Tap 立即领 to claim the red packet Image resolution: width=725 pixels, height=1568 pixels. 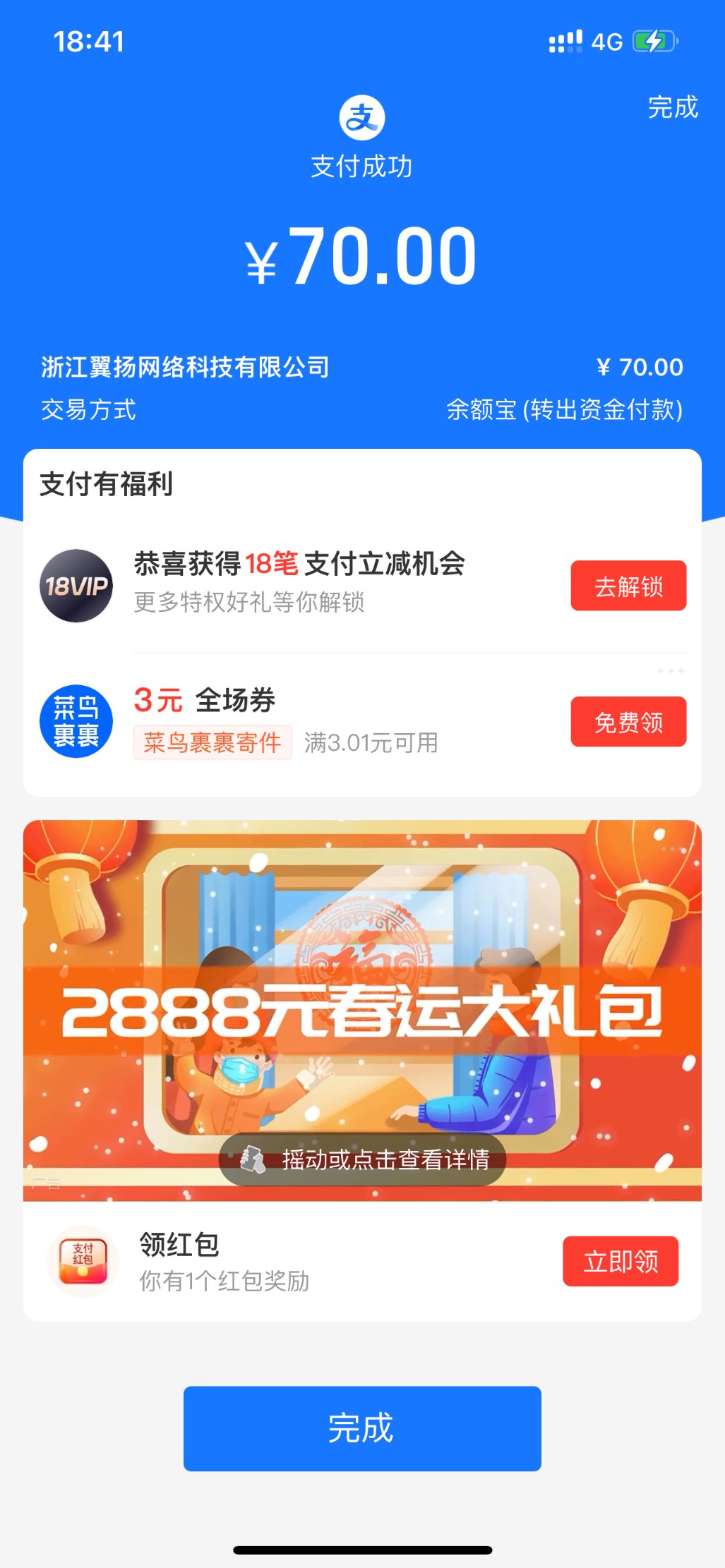pyautogui.click(x=620, y=1261)
